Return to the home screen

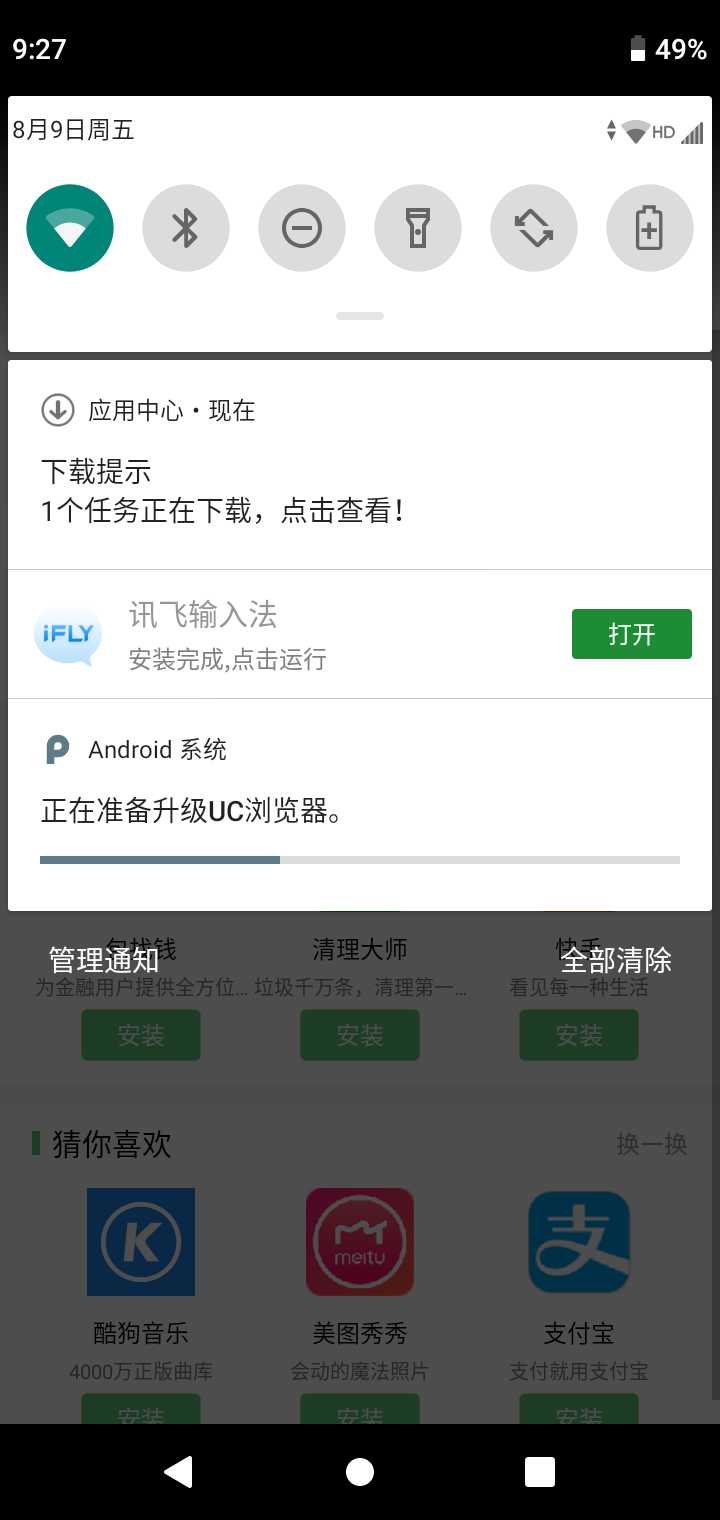point(360,1472)
